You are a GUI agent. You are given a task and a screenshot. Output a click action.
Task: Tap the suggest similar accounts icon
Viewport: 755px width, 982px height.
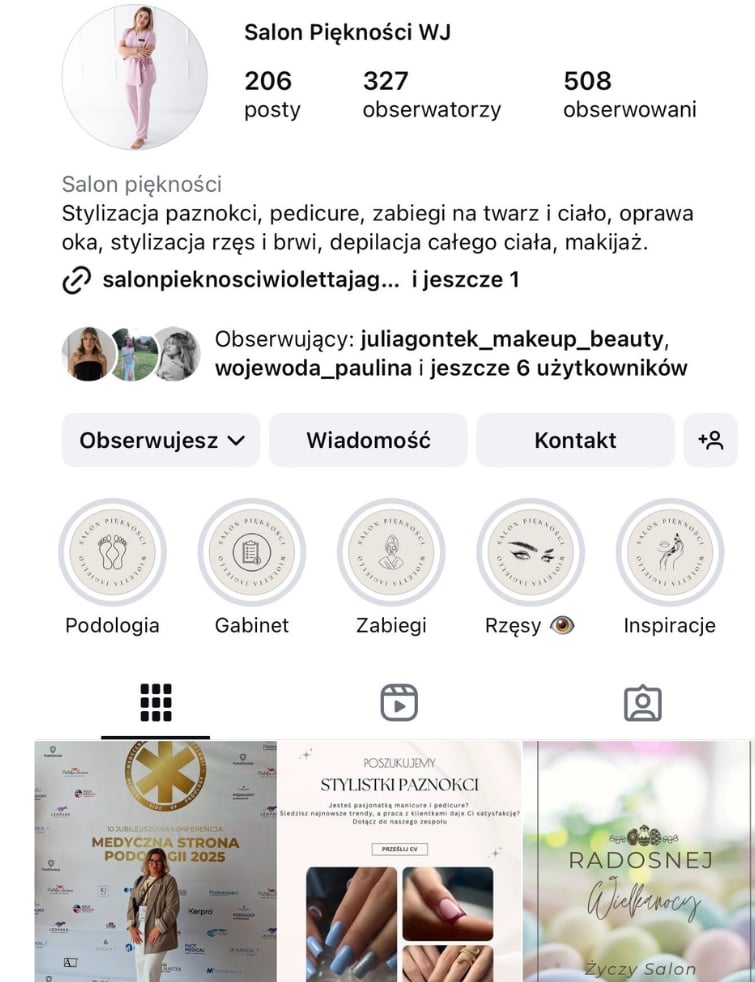[x=711, y=440]
